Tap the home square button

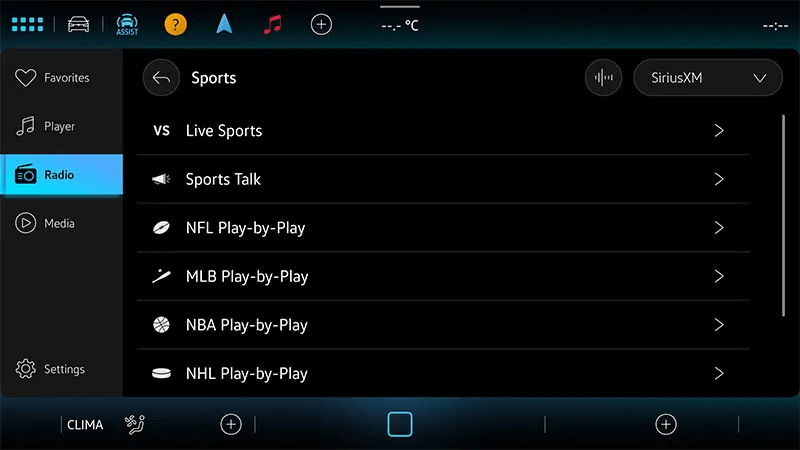click(x=400, y=424)
